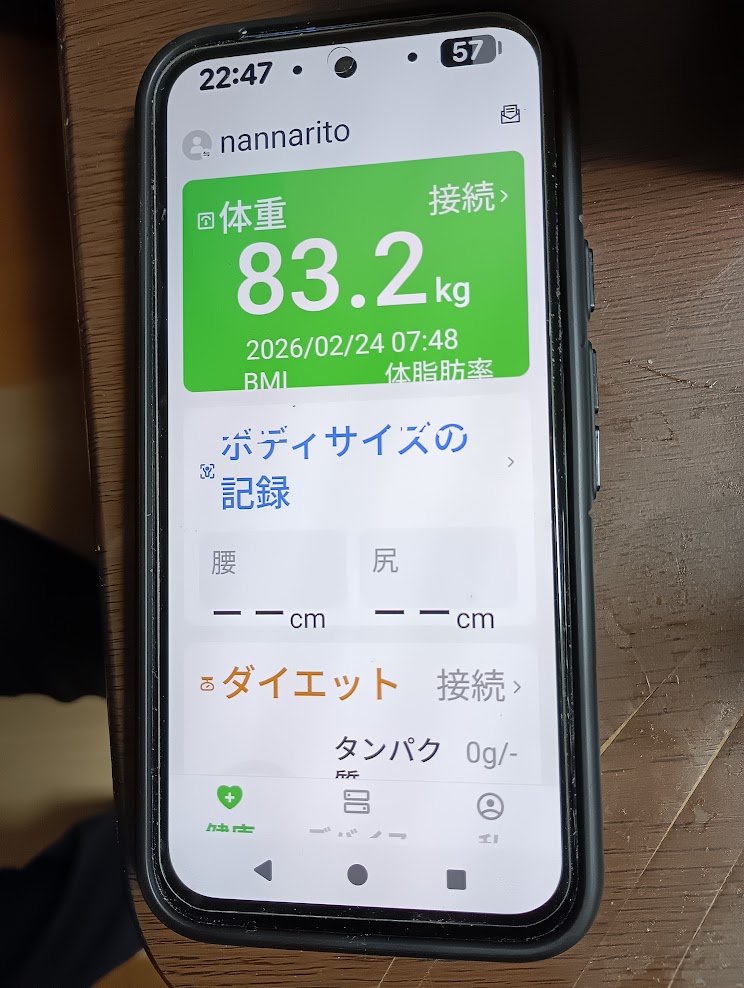Screen dimensions: 744x988
Task: Tap the system home button
Action: point(357,875)
